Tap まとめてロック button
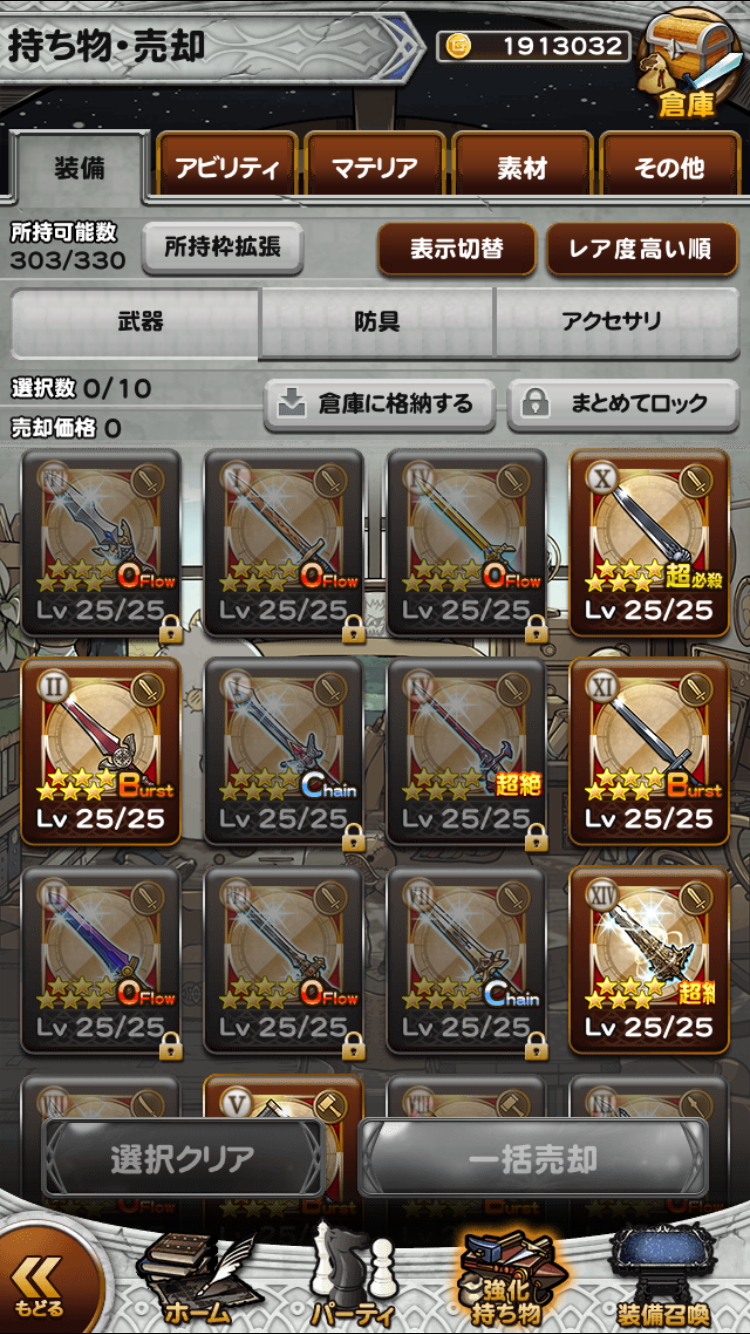This screenshot has width=750, height=1334. pyautogui.click(x=623, y=403)
